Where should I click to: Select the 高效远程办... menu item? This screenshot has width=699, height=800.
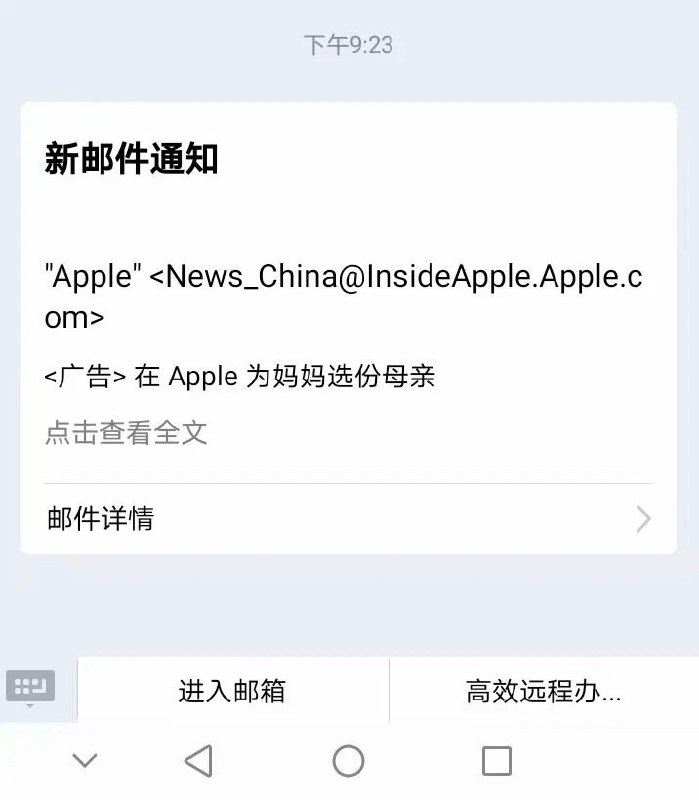point(543,690)
